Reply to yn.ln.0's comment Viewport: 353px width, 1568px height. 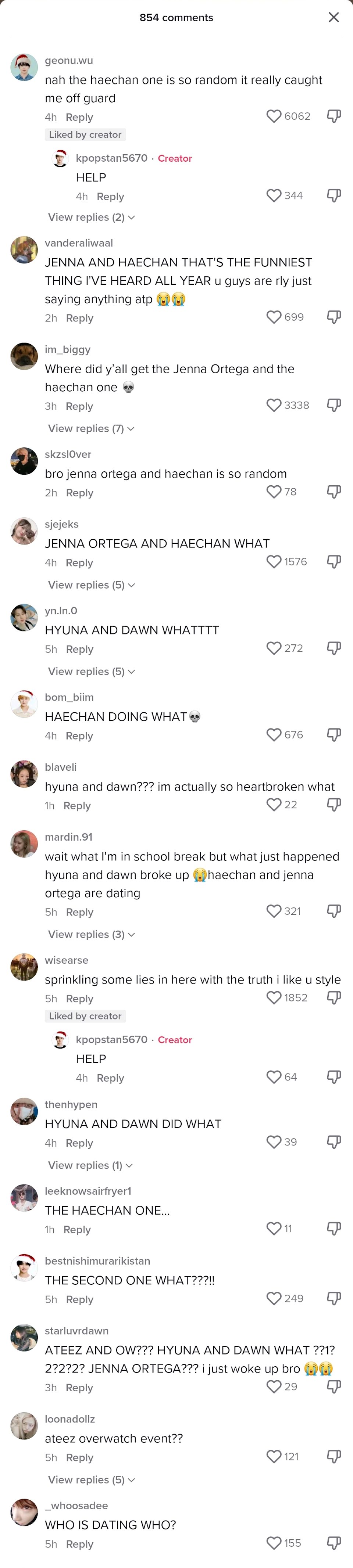pyautogui.click(x=79, y=649)
